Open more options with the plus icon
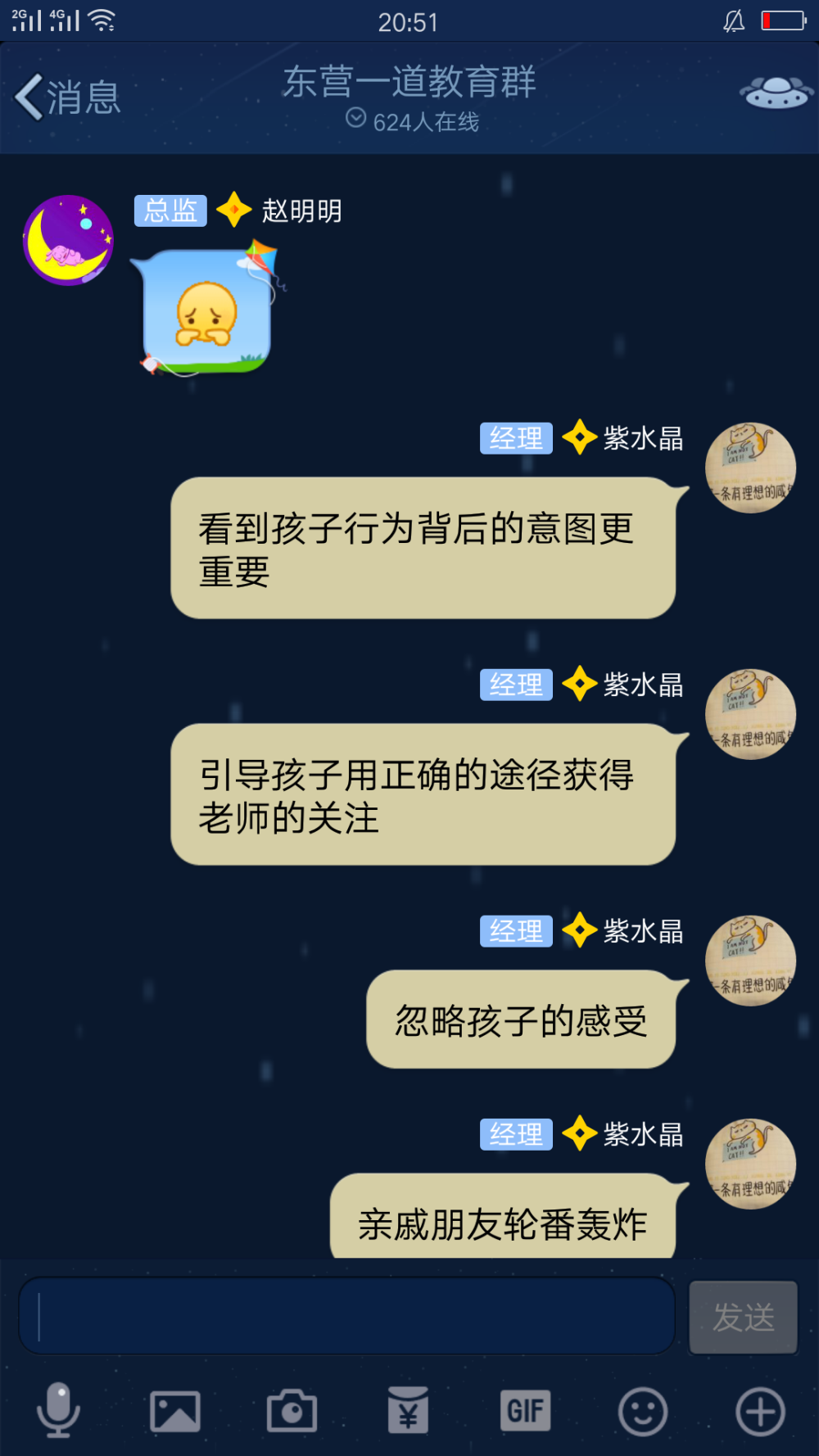819x1456 pixels. point(760,1411)
